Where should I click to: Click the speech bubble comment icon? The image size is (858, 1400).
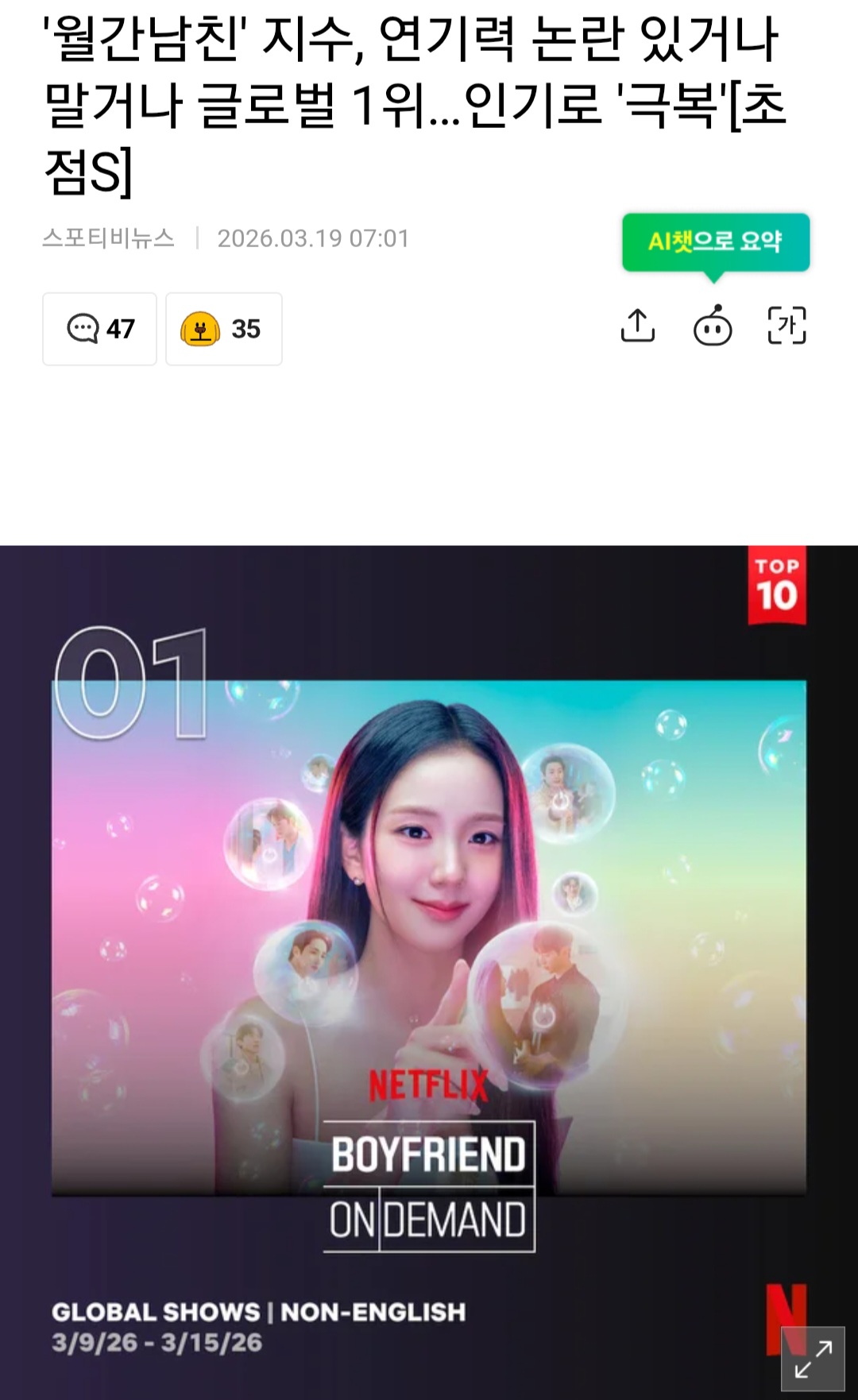pyautogui.click(x=83, y=328)
